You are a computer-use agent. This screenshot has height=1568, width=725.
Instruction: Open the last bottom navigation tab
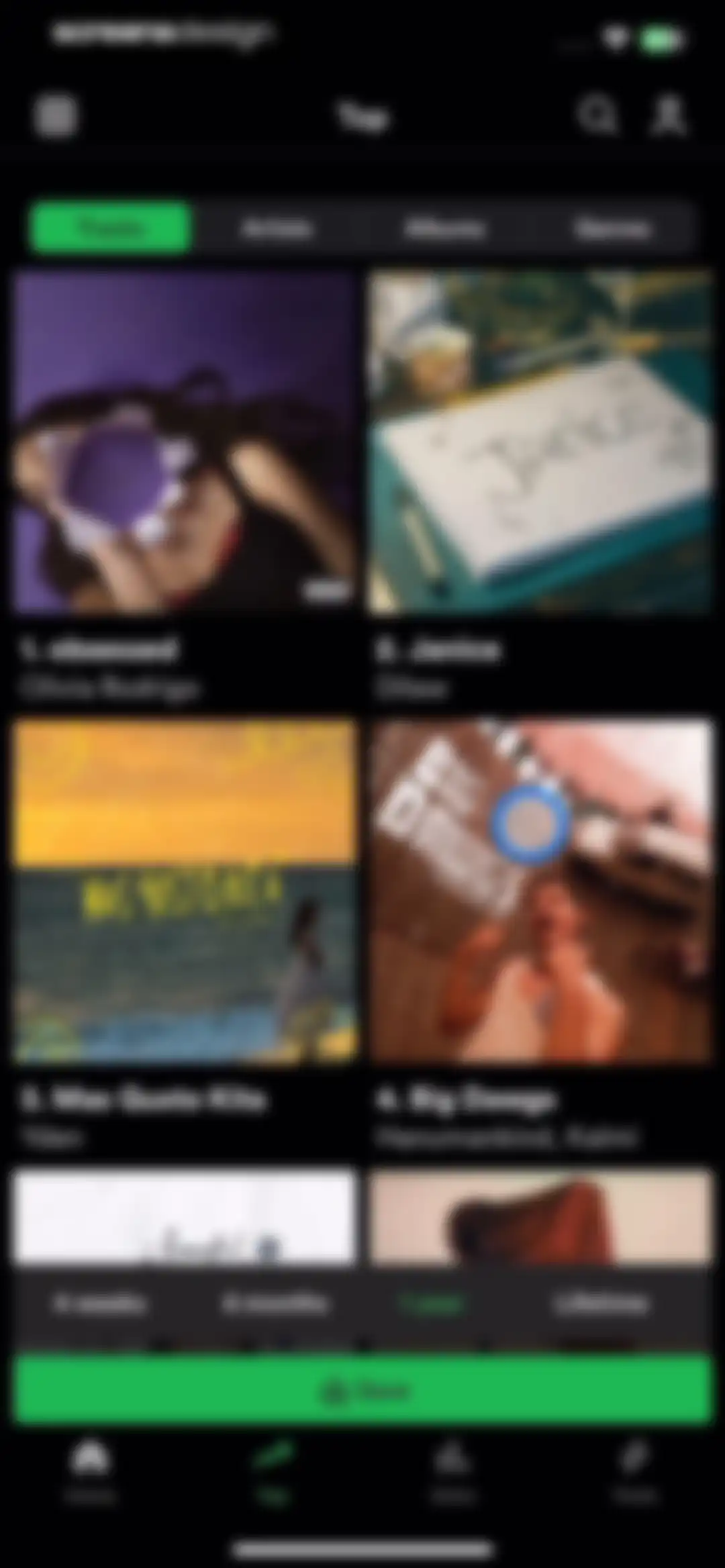tap(634, 1474)
